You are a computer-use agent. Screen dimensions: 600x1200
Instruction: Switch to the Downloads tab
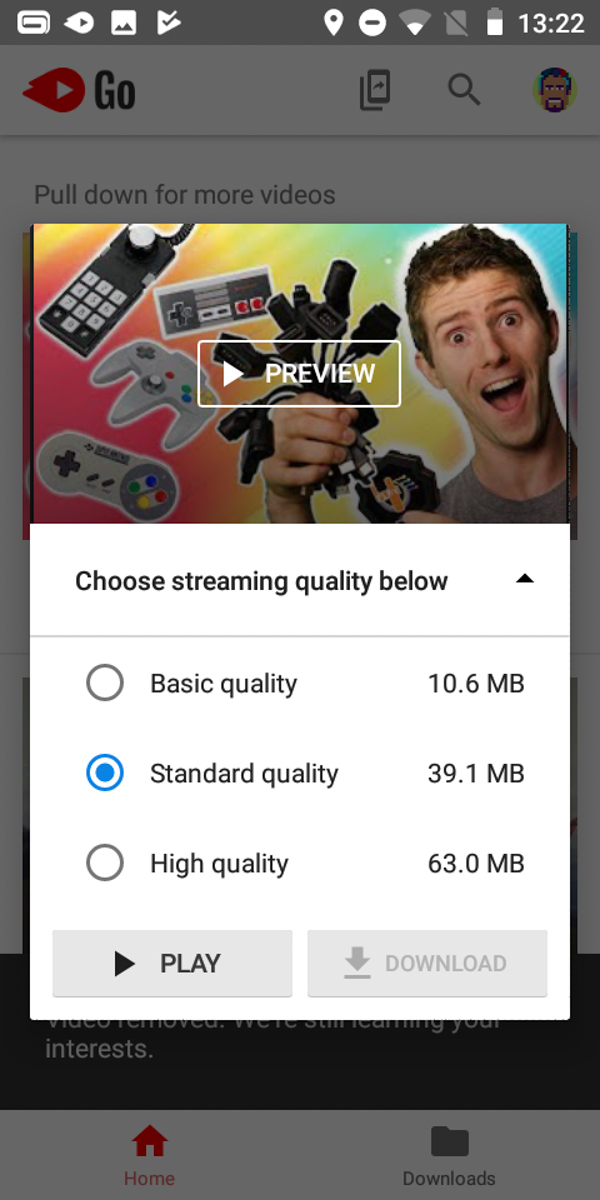449,1156
